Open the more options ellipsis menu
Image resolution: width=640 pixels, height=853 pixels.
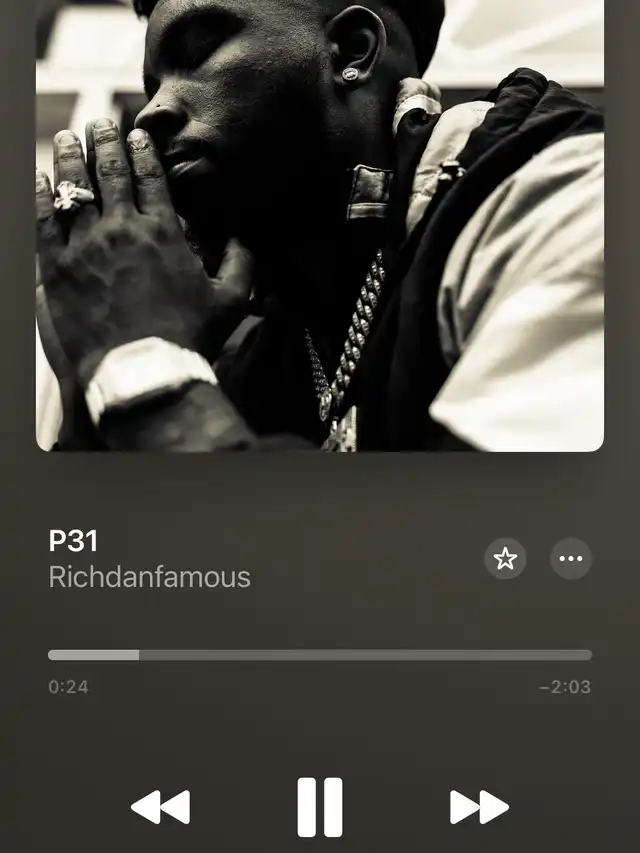coord(571,559)
